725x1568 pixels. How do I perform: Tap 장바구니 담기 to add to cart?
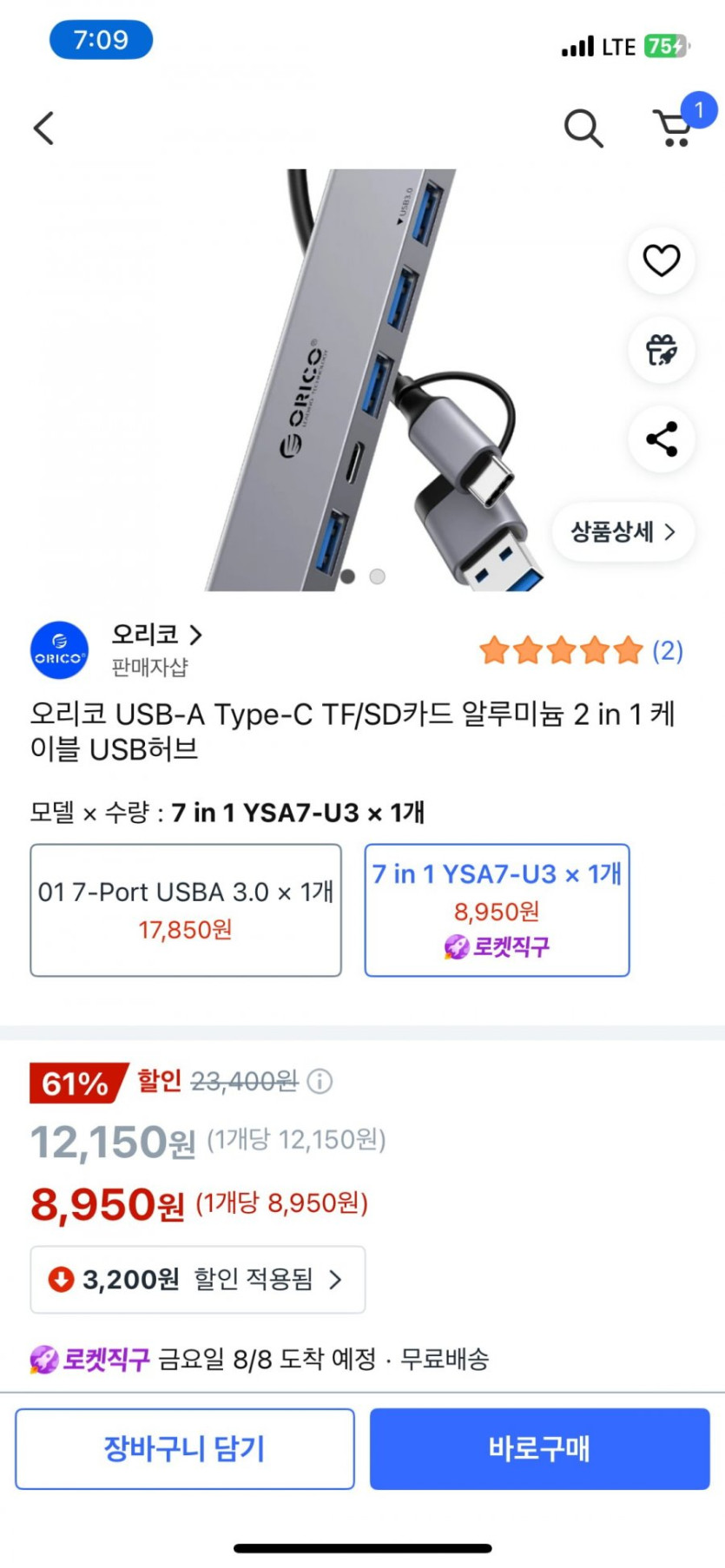185,1448
